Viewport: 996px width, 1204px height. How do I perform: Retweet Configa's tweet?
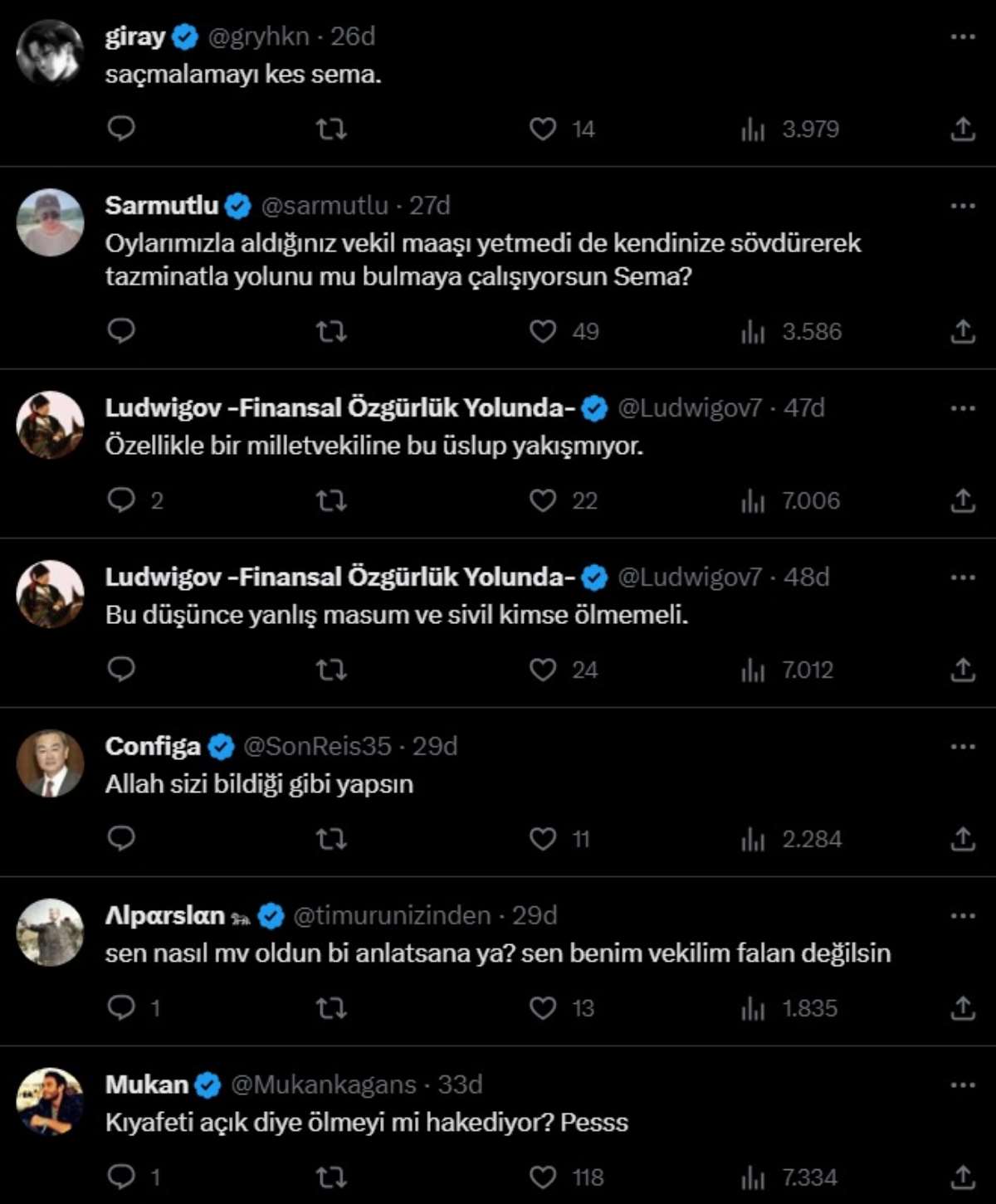pos(331,839)
